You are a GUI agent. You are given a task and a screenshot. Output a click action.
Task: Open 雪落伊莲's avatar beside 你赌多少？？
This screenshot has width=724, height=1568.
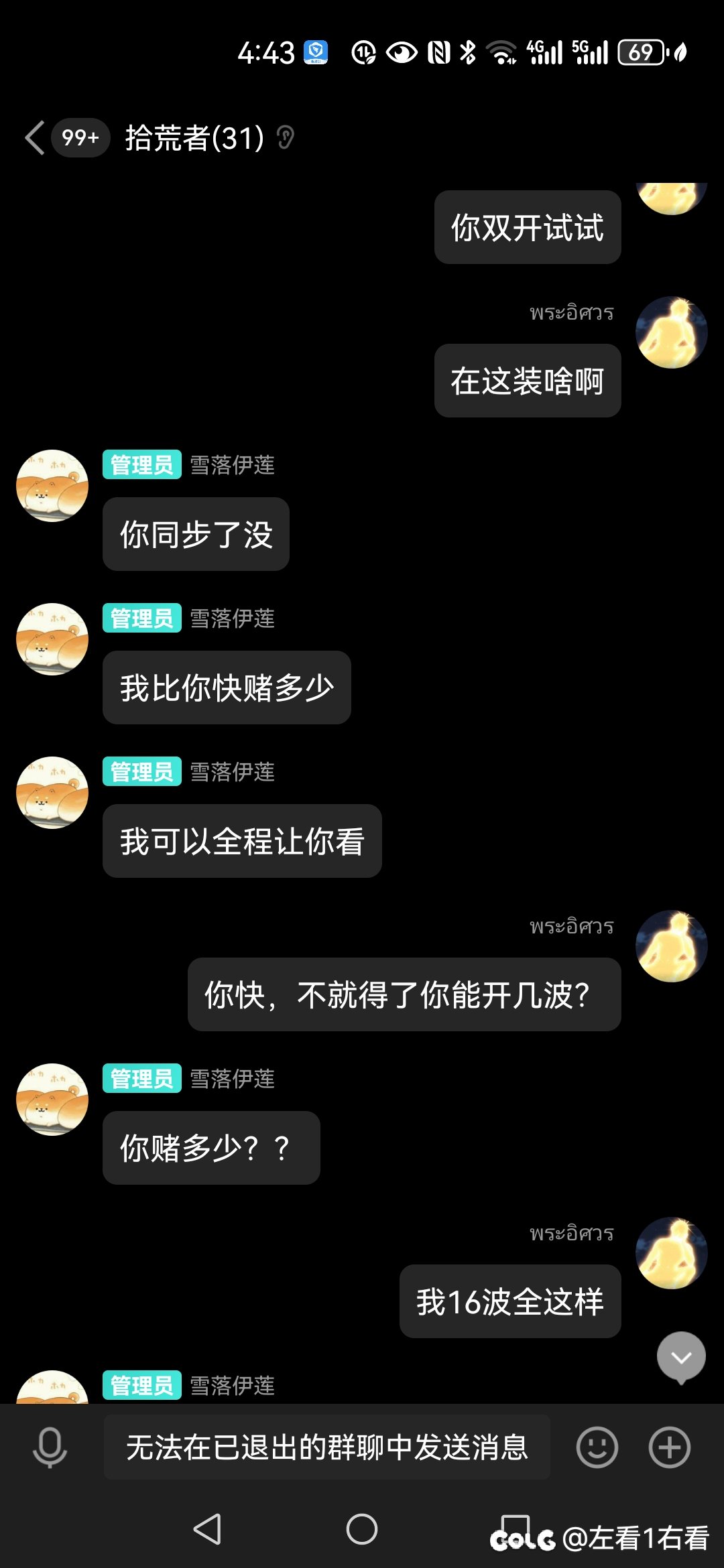click(52, 1100)
